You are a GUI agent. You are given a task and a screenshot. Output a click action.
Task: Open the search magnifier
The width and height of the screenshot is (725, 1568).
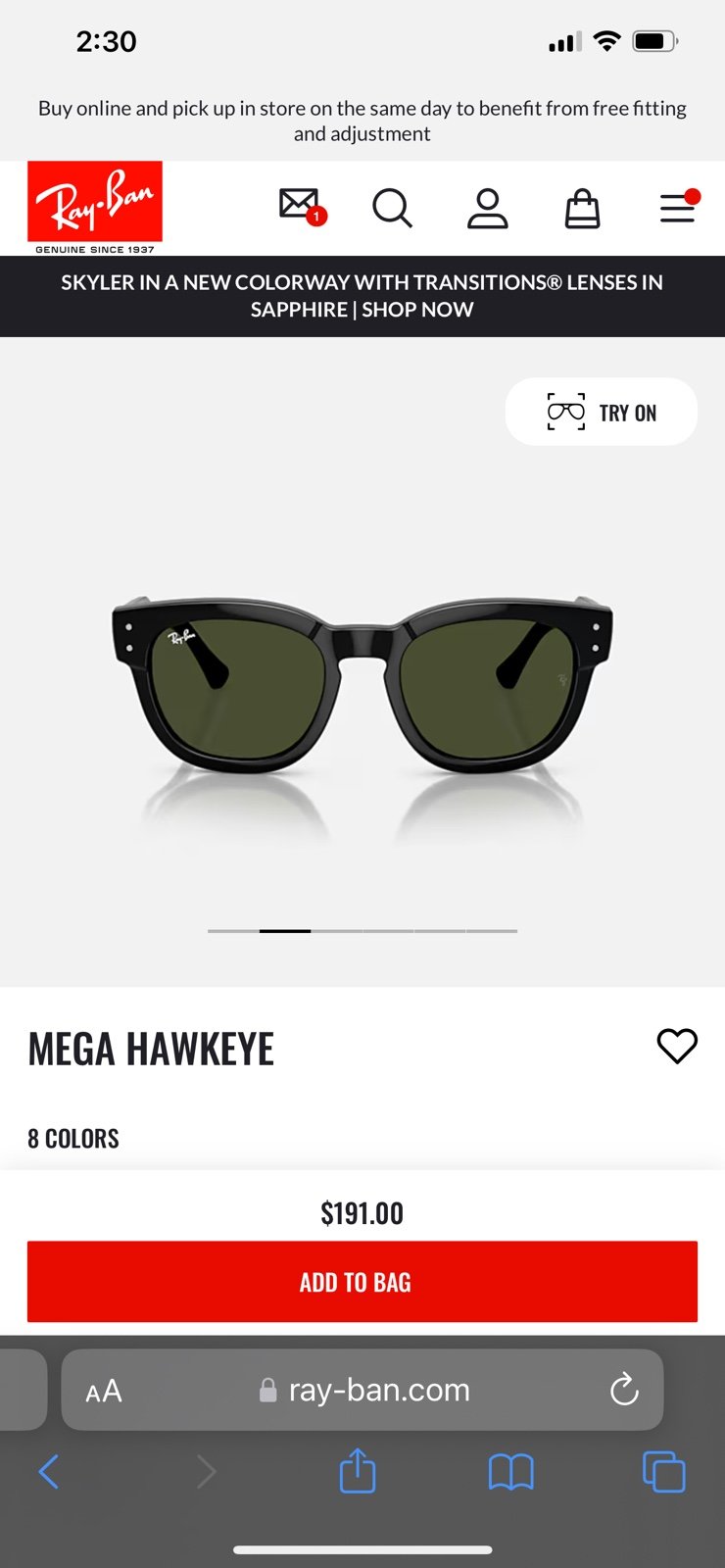click(392, 208)
